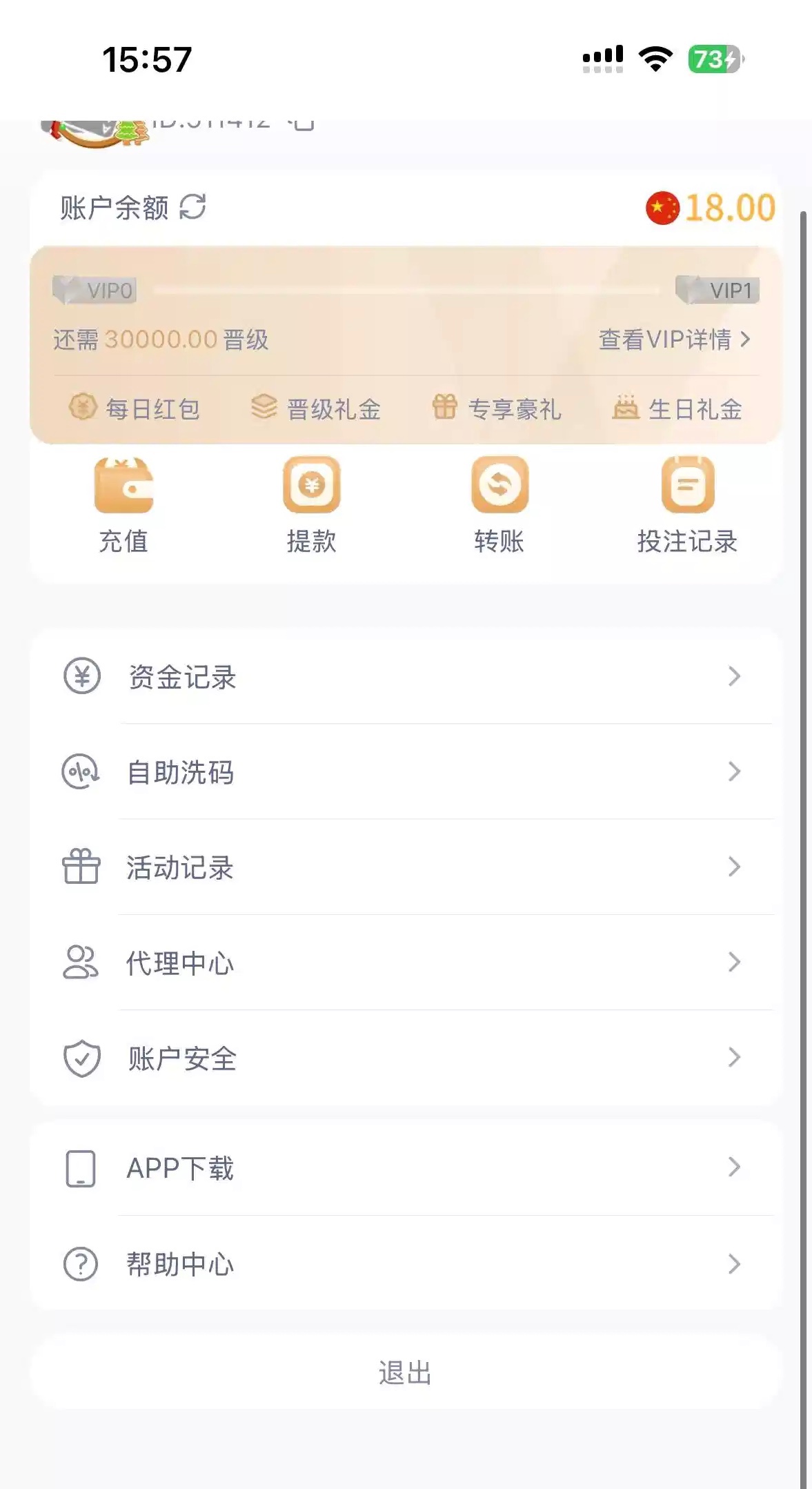Open 提款 withdrawal

pyautogui.click(x=312, y=505)
